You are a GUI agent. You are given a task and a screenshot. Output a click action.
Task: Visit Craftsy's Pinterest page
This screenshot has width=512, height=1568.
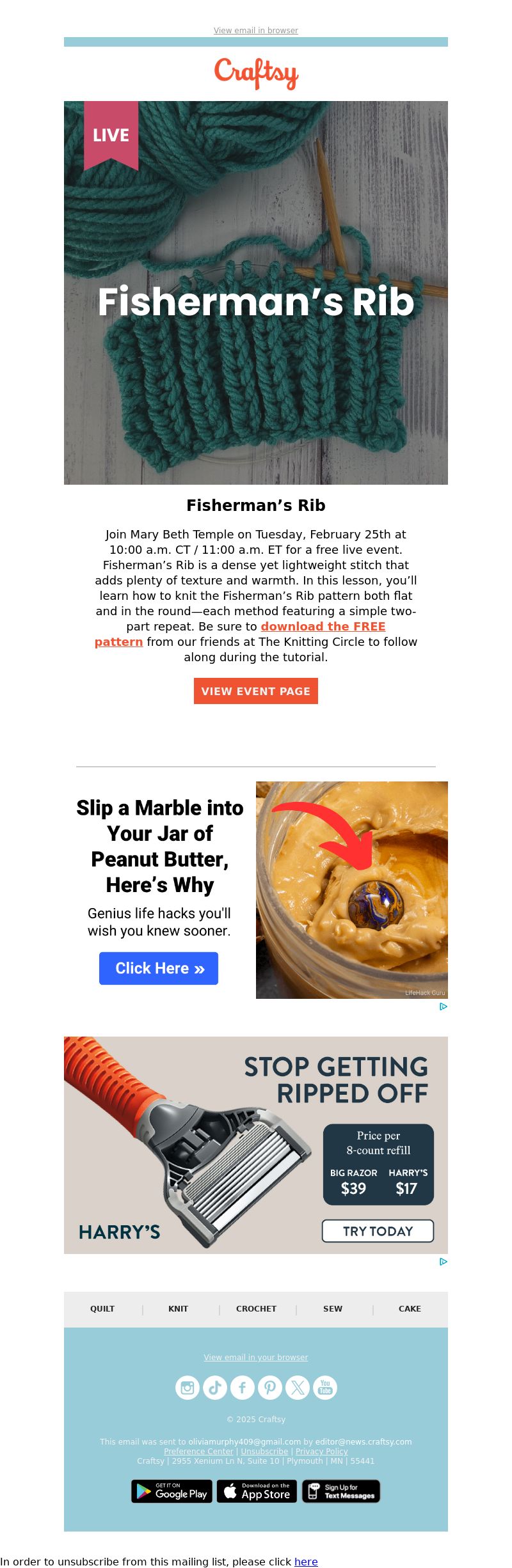(270, 1387)
